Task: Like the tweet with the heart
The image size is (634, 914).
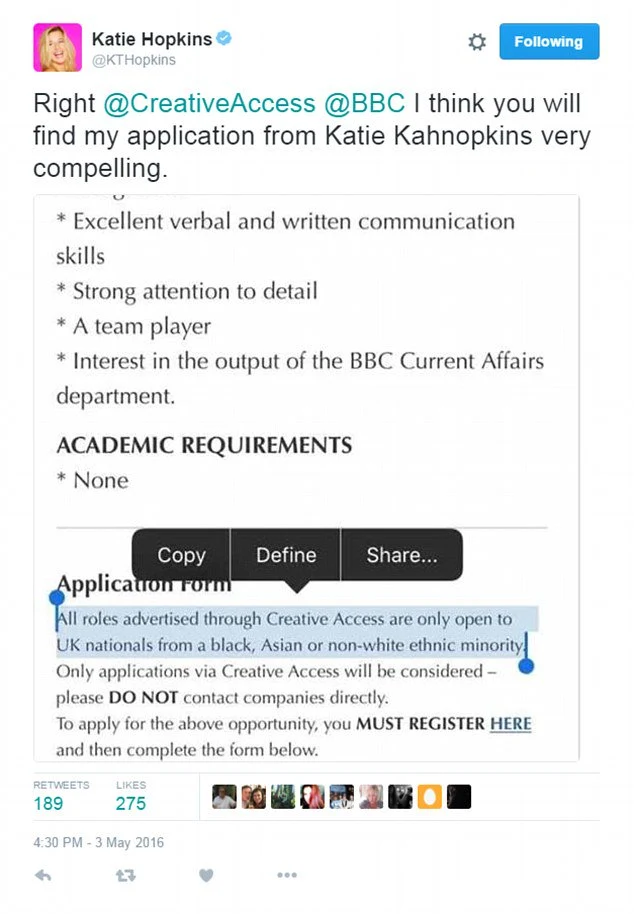Action: [x=206, y=875]
